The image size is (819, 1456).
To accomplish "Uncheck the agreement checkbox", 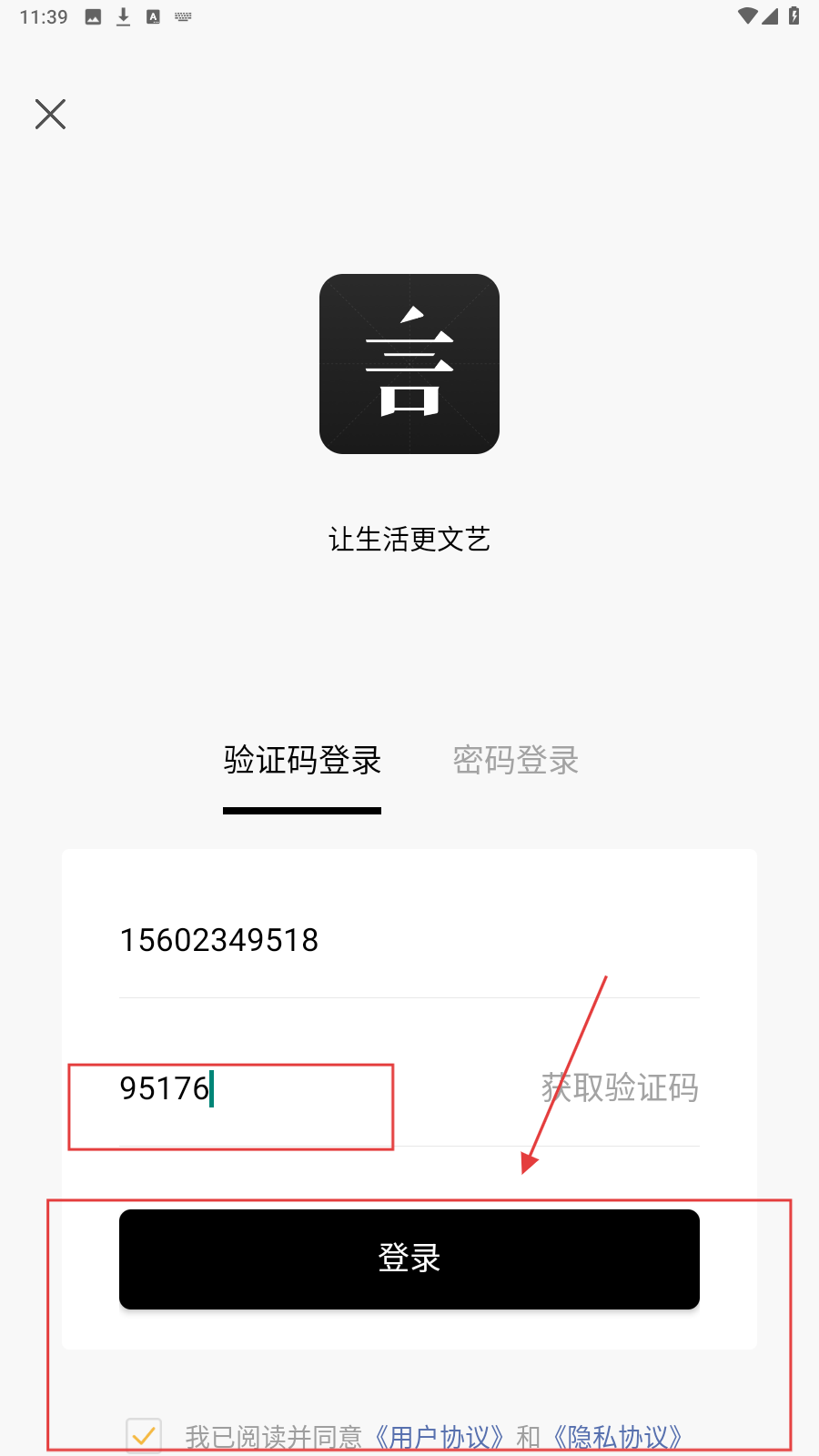I will pos(144,1436).
